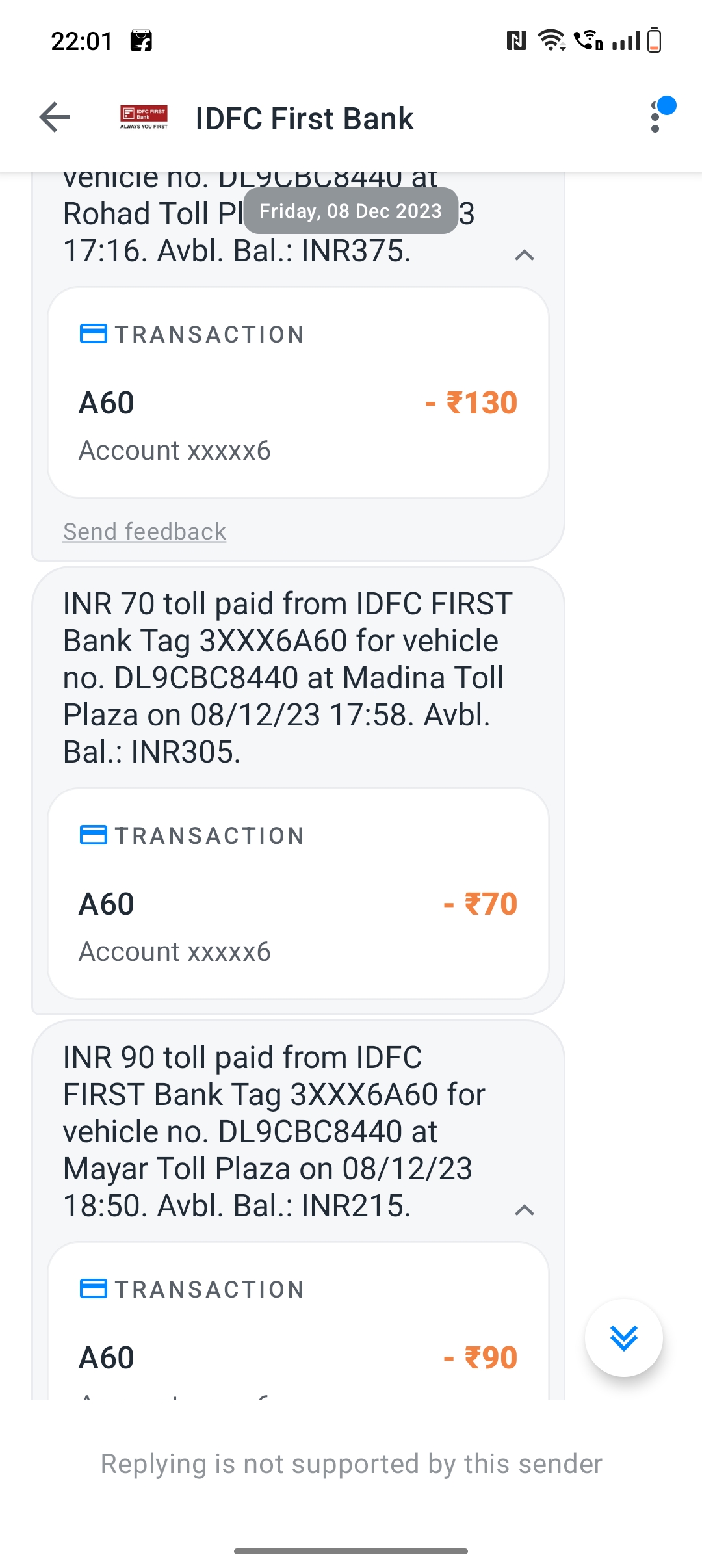Tap the Send feedback link

tap(144, 532)
